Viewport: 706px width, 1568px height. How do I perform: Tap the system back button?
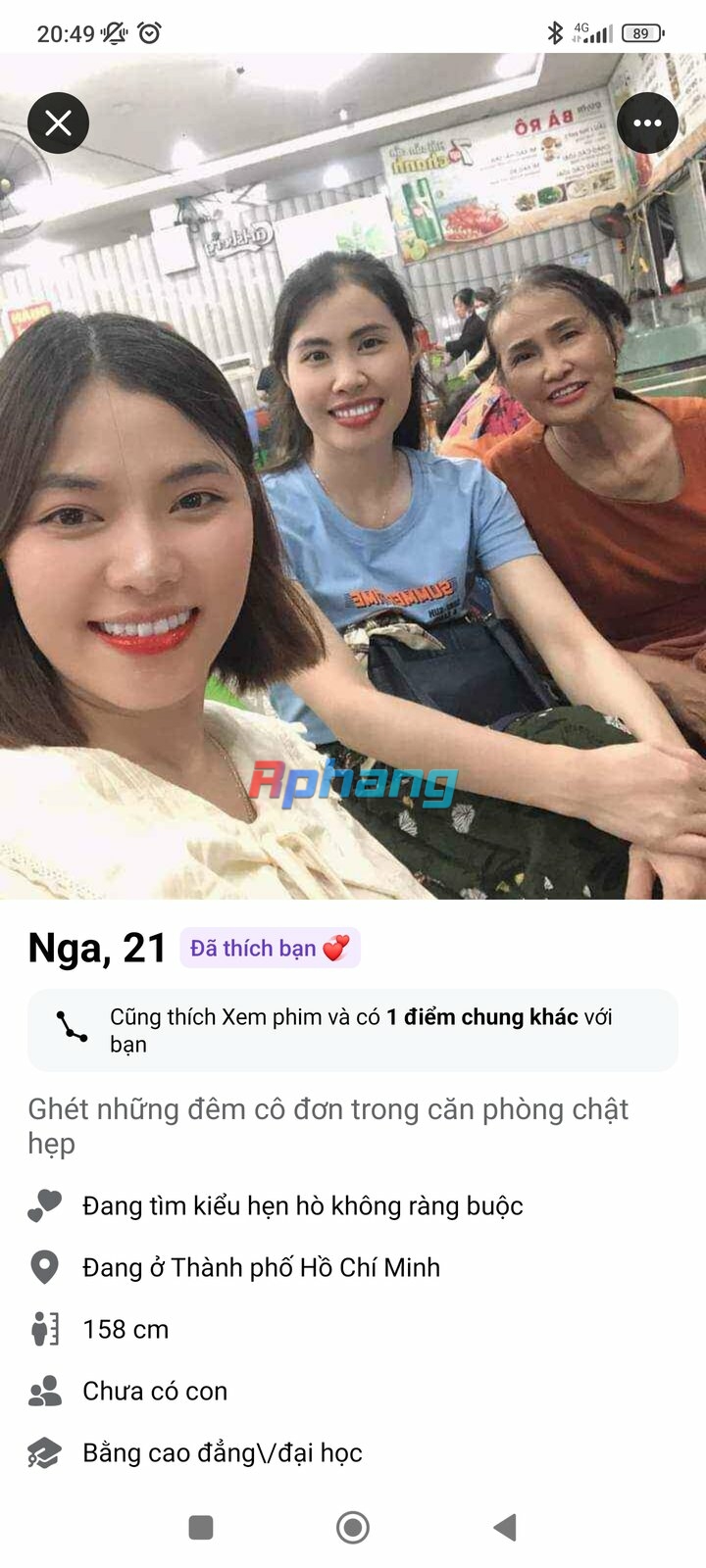coord(505,1527)
